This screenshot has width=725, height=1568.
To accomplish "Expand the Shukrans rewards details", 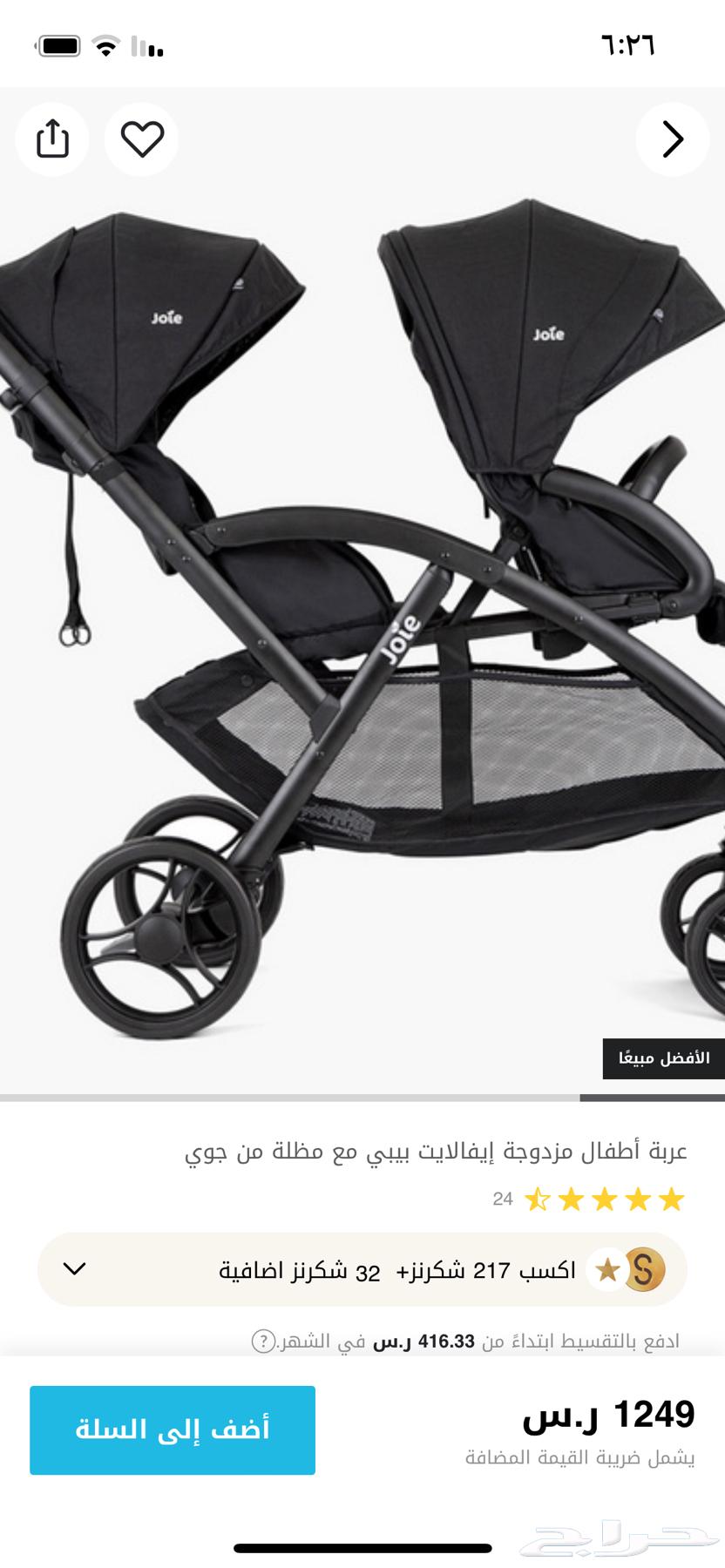I will pos(75,1269).
